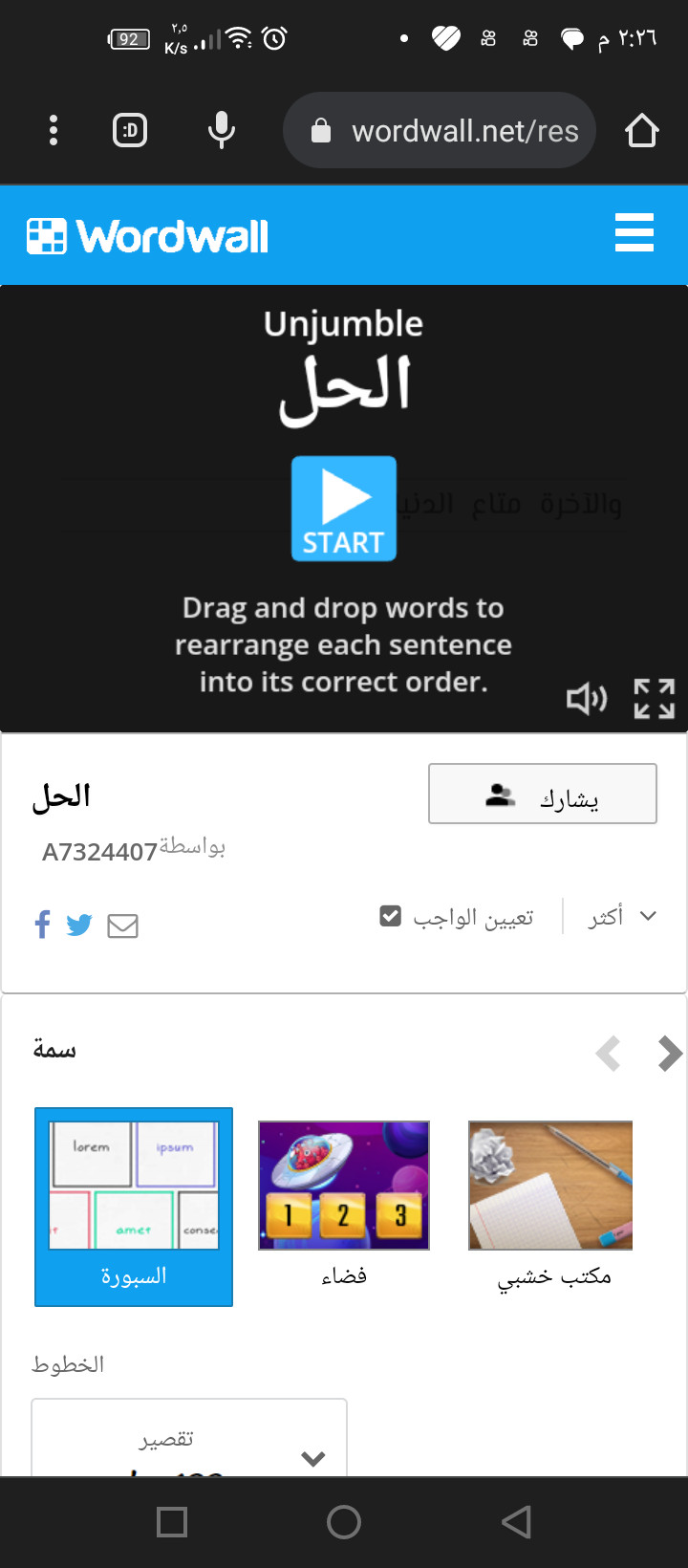This screenshot has width=688, height=1568.
Task: Open the browser overflow menu
Action: pos(54,130)
